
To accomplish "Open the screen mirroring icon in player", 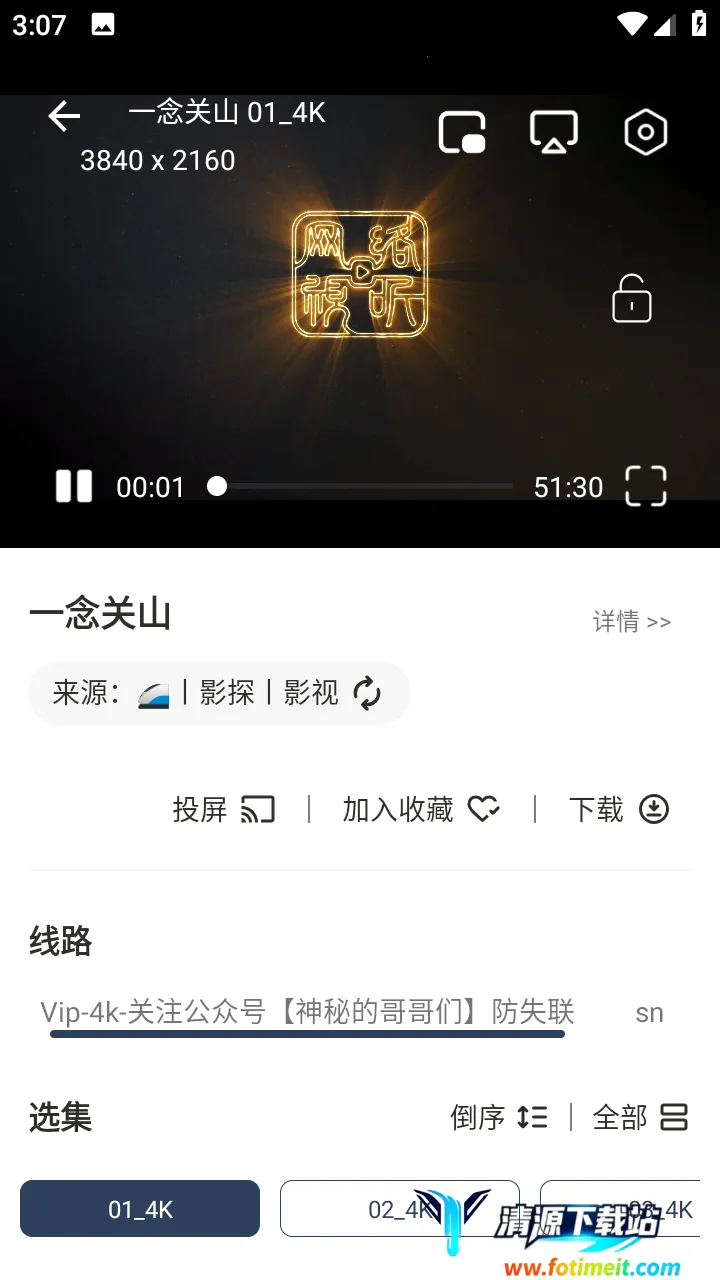I will (x=553, y=133).
